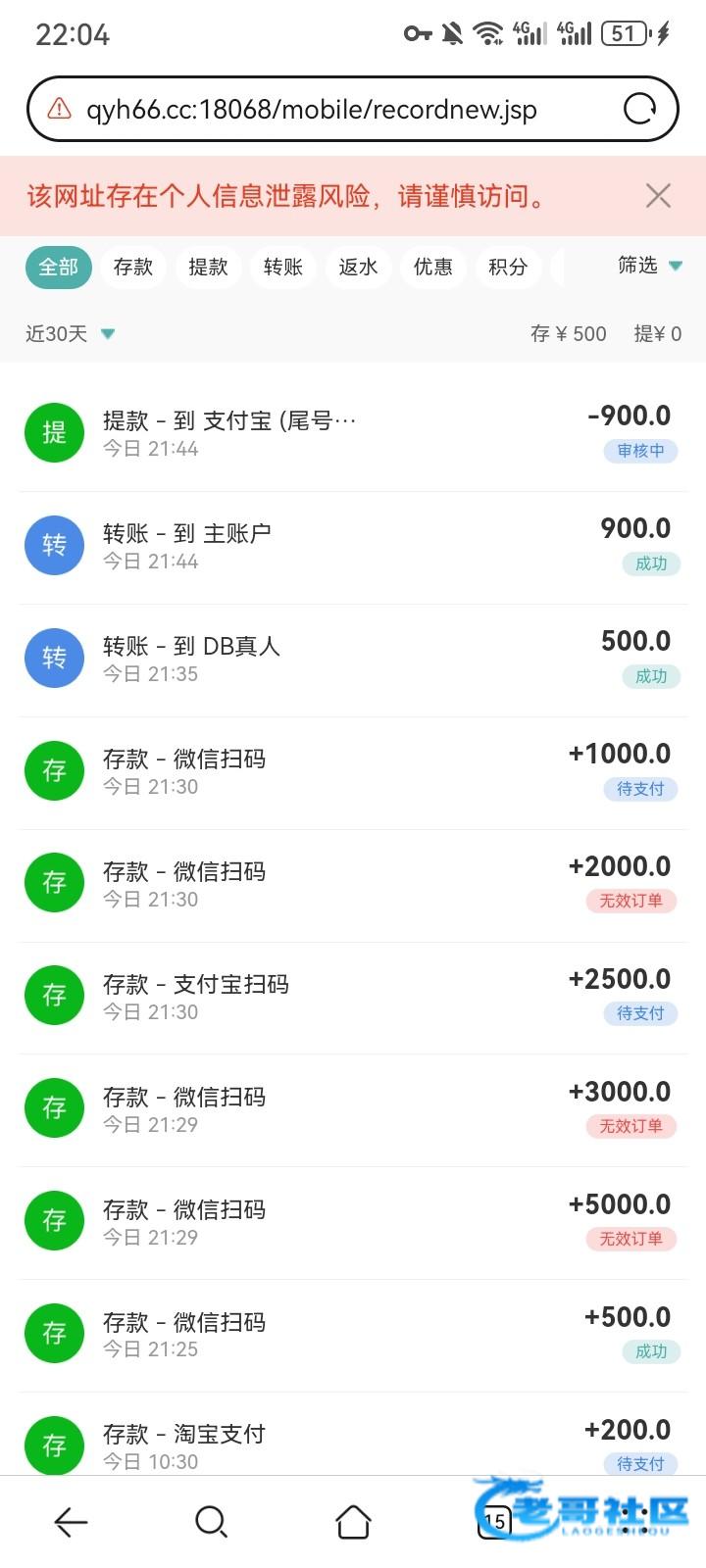706x1568 pixels.
Task: Open the 筛选 filter dropdown
Action: click(x=649, y=266)
